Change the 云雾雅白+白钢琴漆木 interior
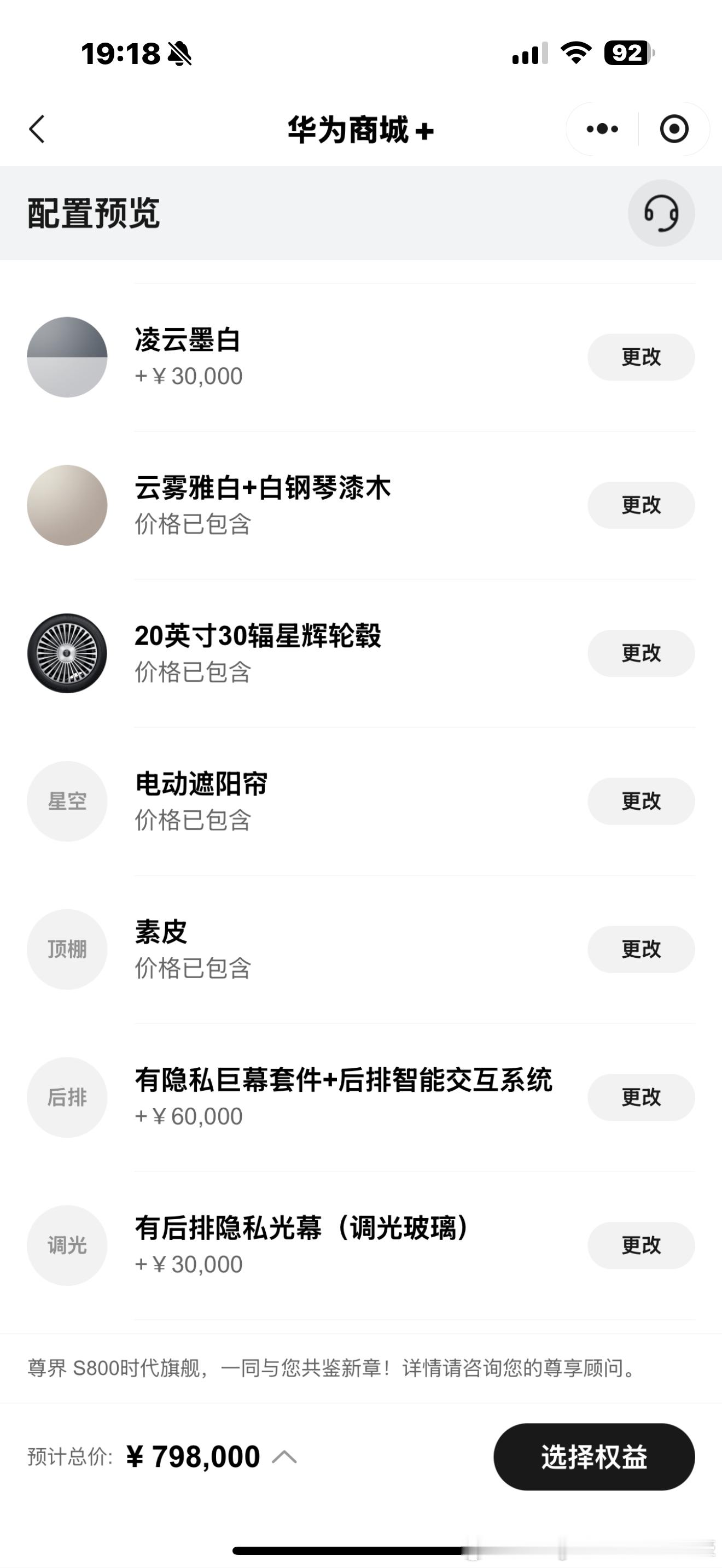This screenshot has width=722, height=1568. tap(641, 505)
